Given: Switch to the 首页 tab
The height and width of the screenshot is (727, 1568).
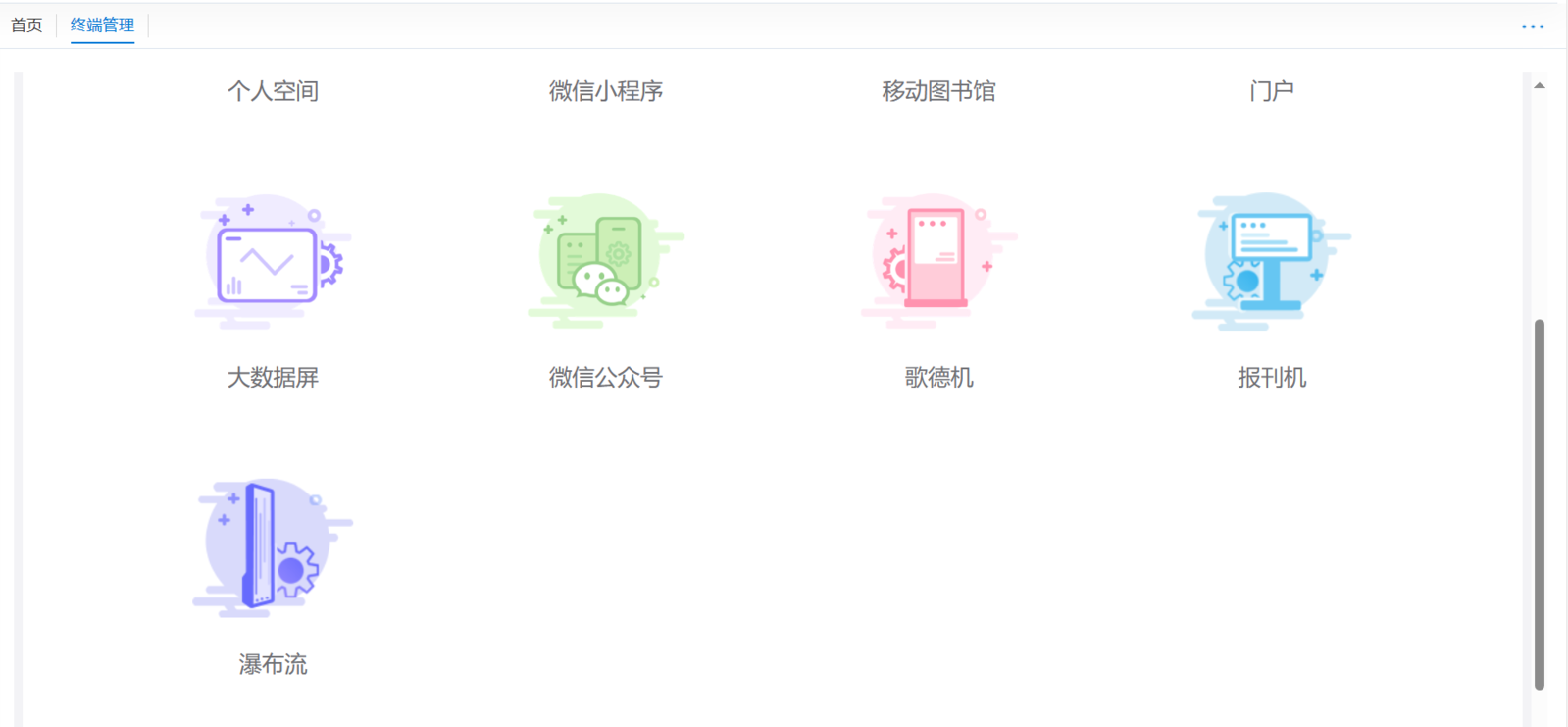Looking at the screenshot, I should click(26, 26).
